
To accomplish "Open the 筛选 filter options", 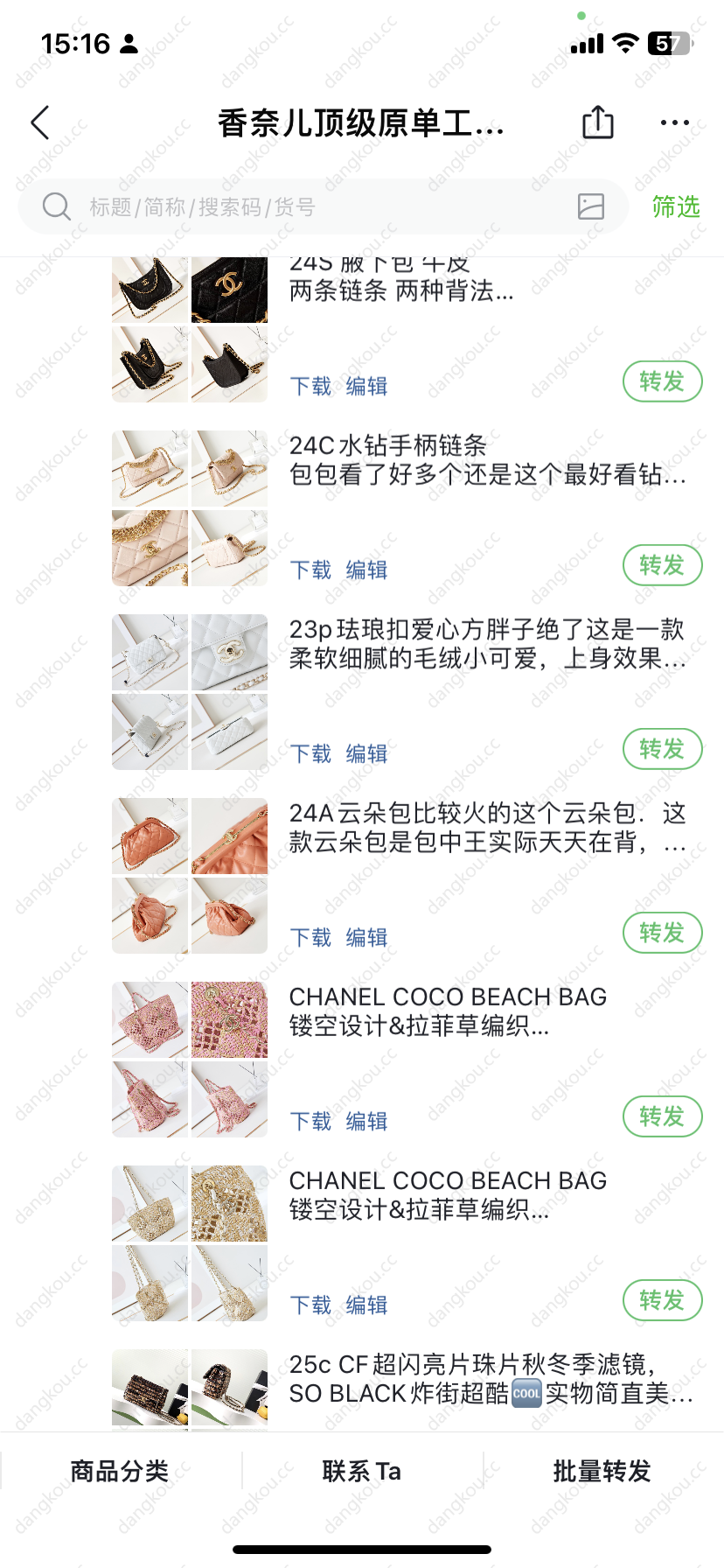I will [x=675, y=207].
